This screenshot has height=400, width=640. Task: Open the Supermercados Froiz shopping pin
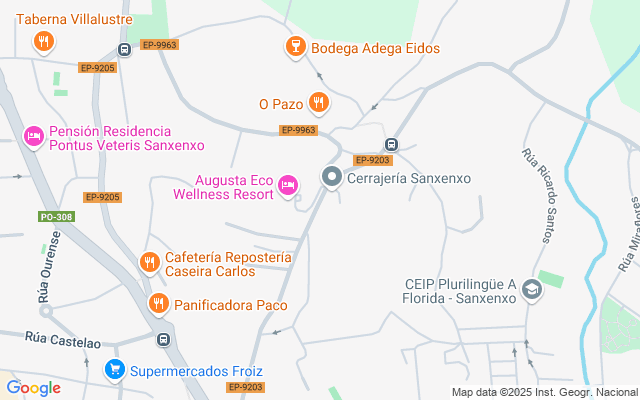coord(115,370)
